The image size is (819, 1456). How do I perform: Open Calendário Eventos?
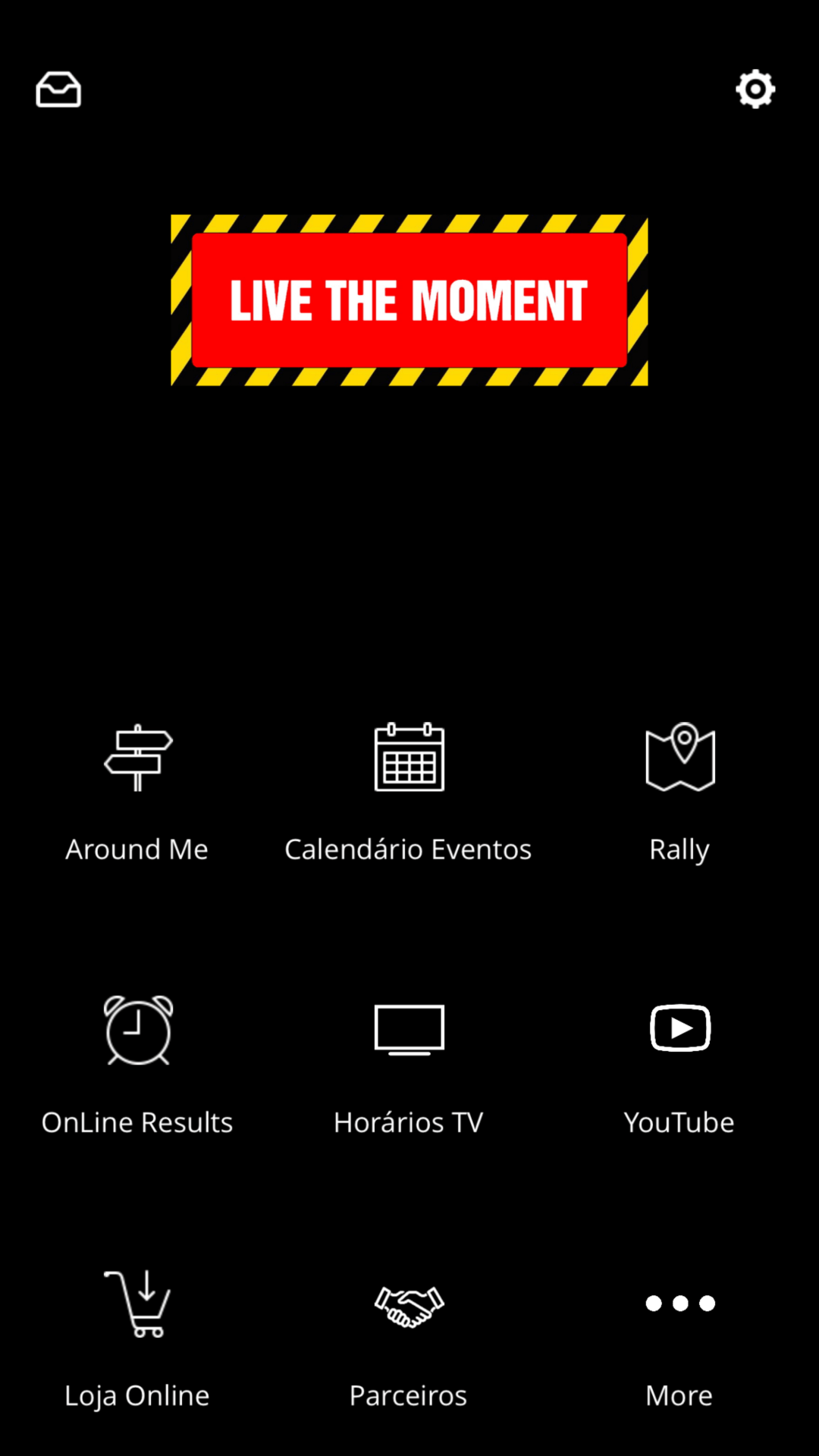point(409,792)
